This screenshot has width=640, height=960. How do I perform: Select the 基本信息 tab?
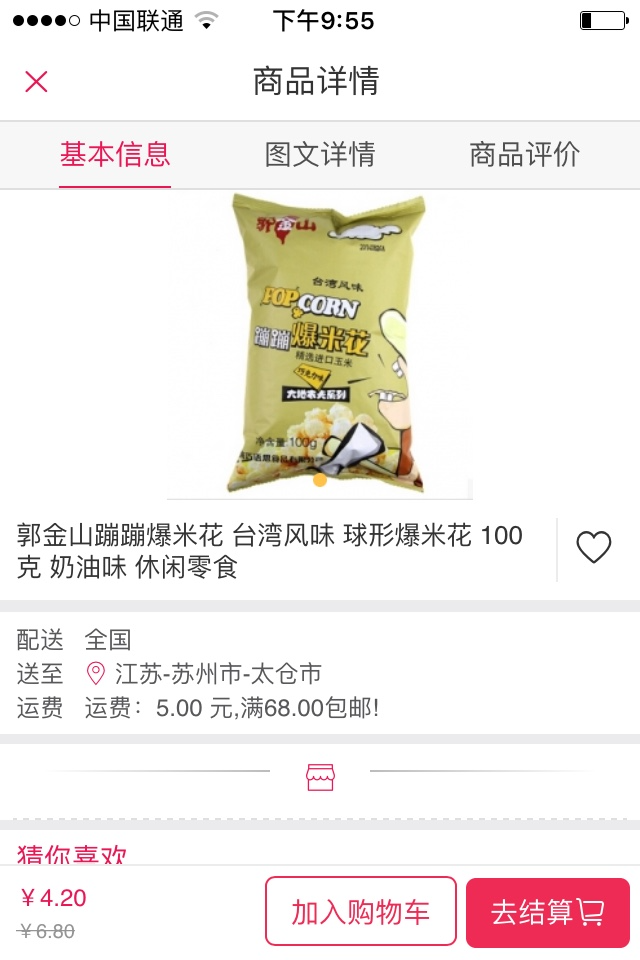115,155
